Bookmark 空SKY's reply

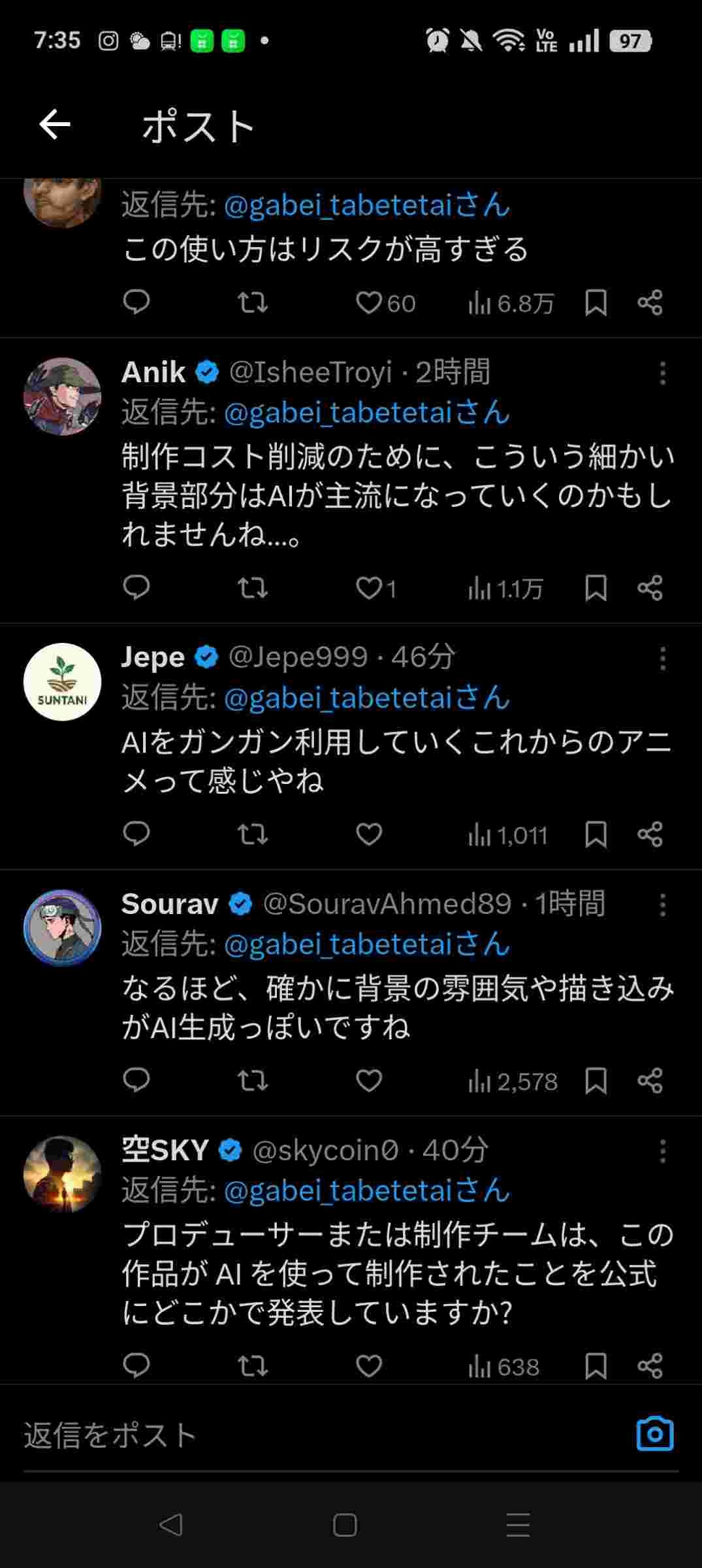(596, 1365)
